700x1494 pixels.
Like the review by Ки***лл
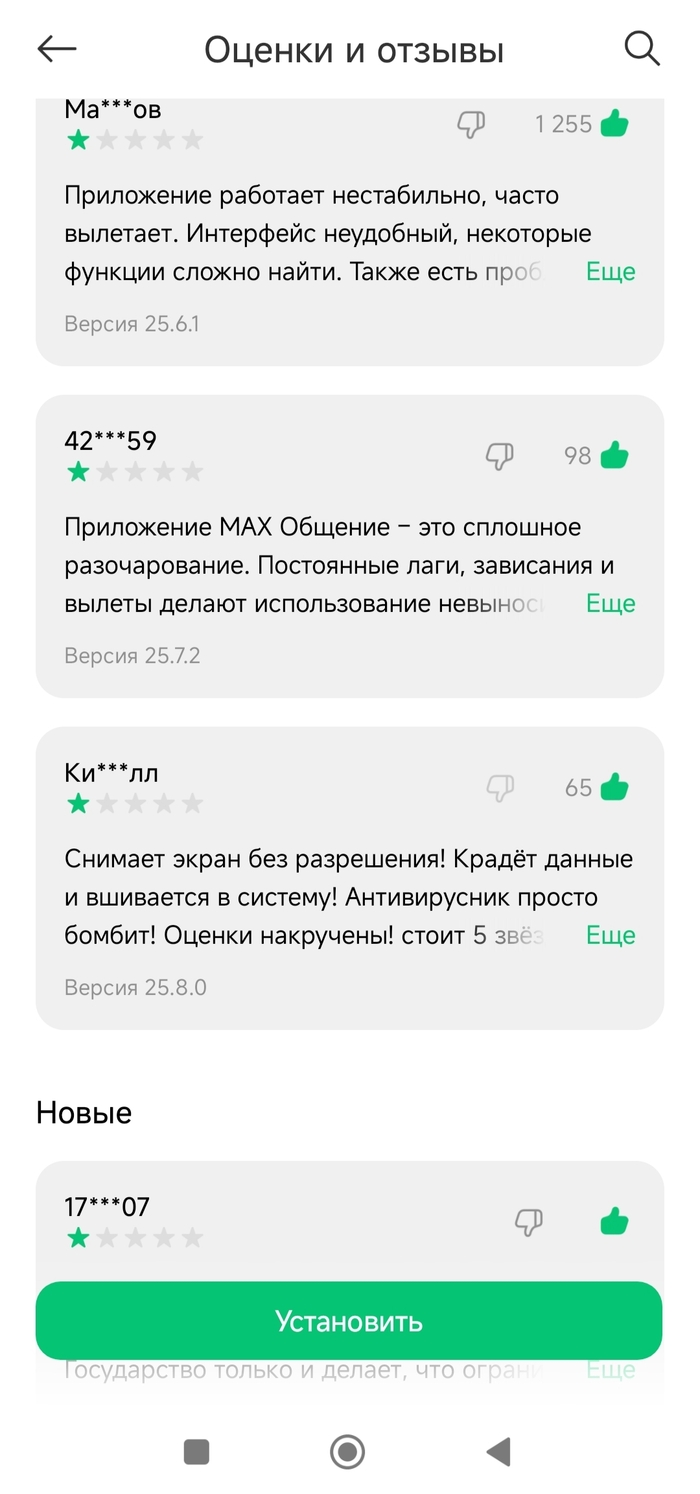(x=614, y=788)
